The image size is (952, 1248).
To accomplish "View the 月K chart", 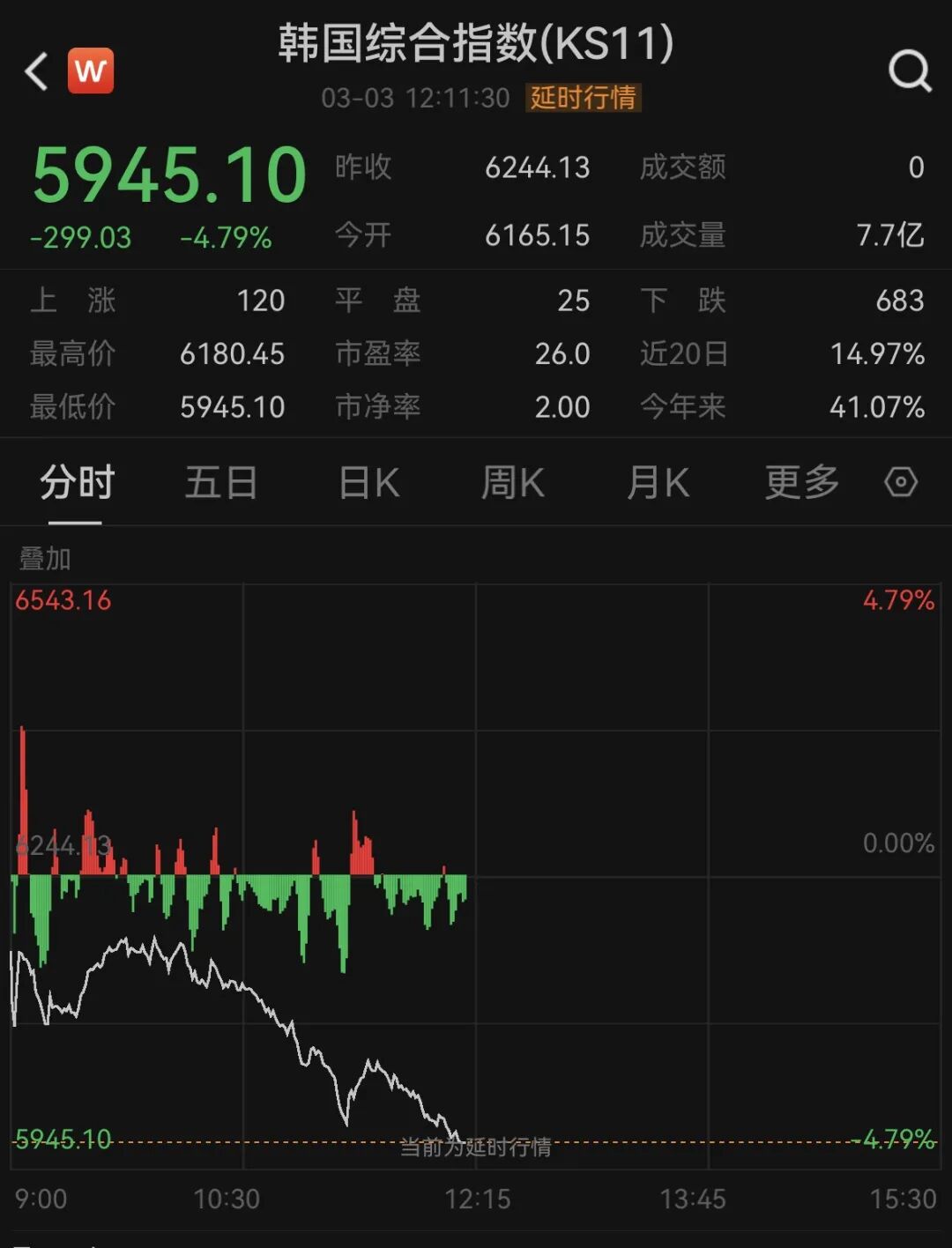I will coord(658,483).
